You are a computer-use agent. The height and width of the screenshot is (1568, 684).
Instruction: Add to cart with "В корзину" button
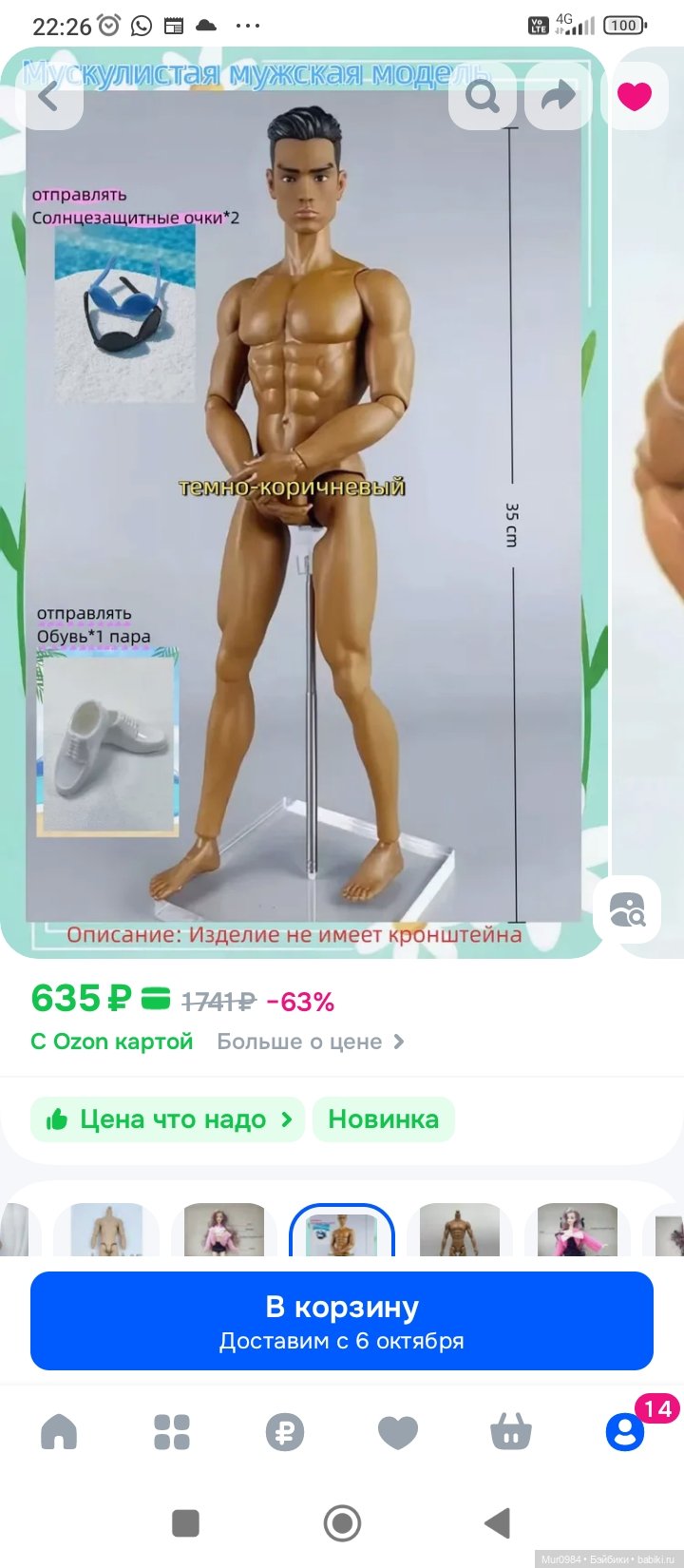(342, 1321)
